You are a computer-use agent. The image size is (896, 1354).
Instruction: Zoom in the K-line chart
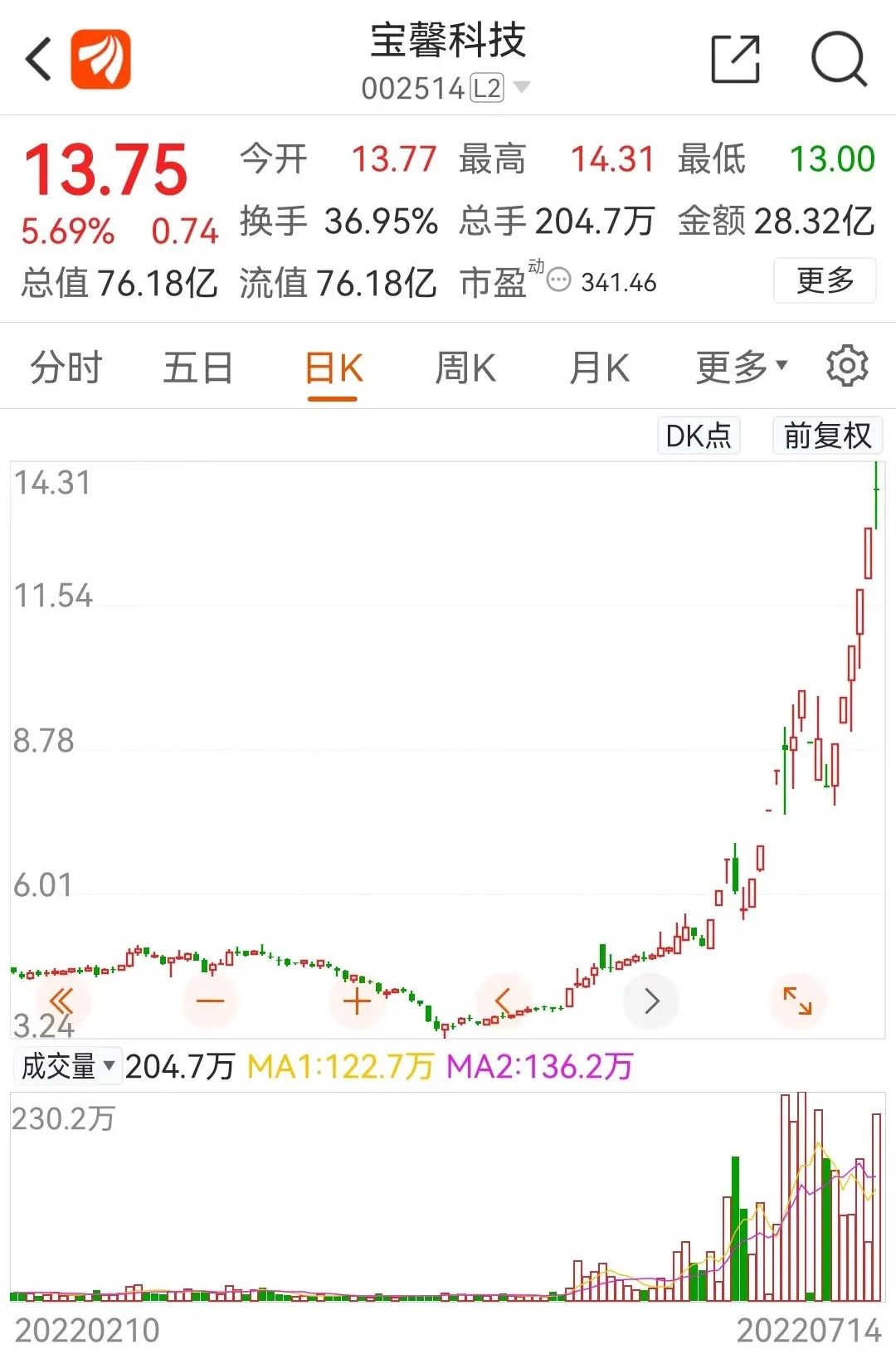tap(357, 1001)
